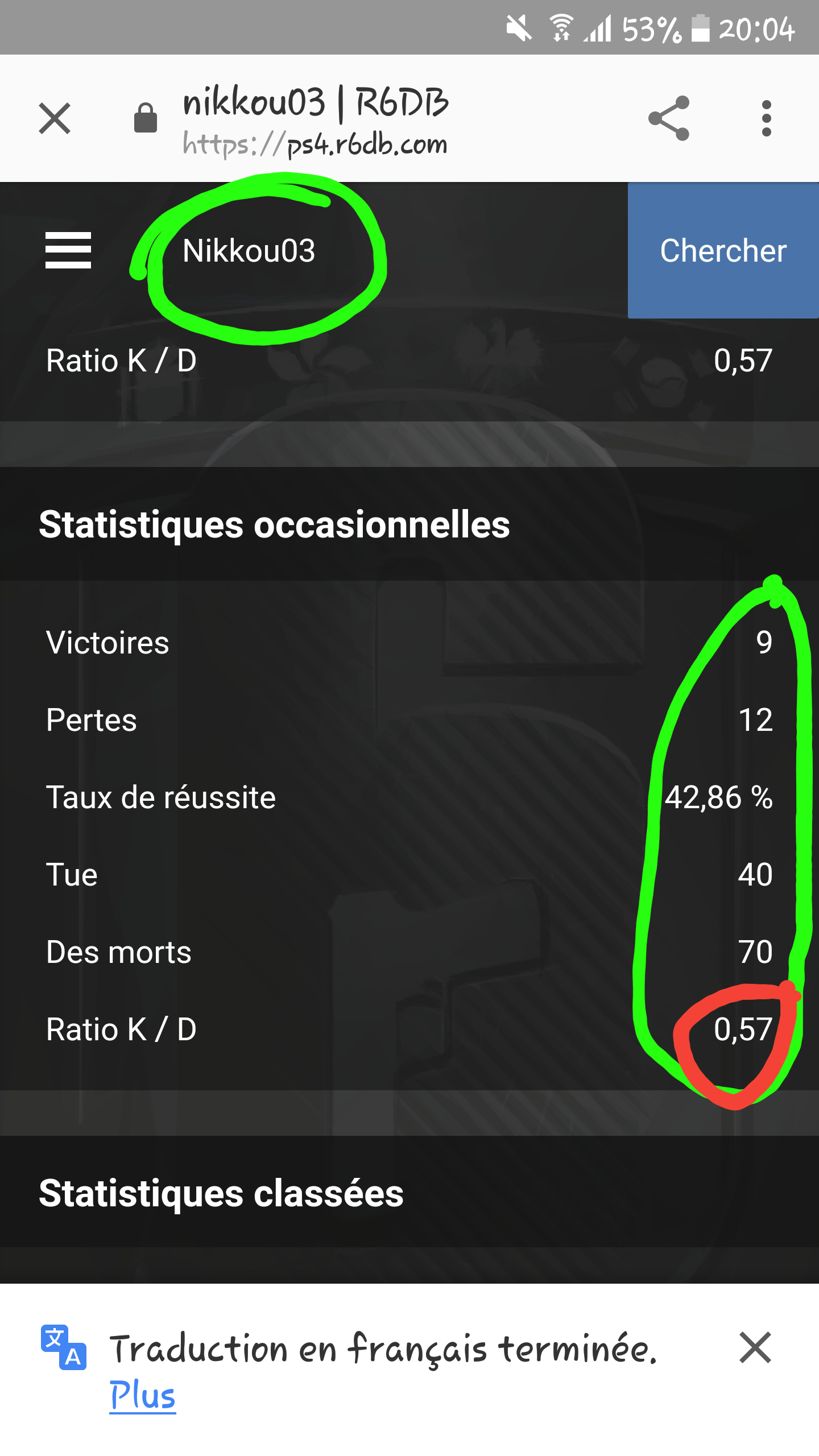The height and width of the screenshot is (1456, 819).
Task: Open the browser overflow menu
Action: (x=767, y=118)
